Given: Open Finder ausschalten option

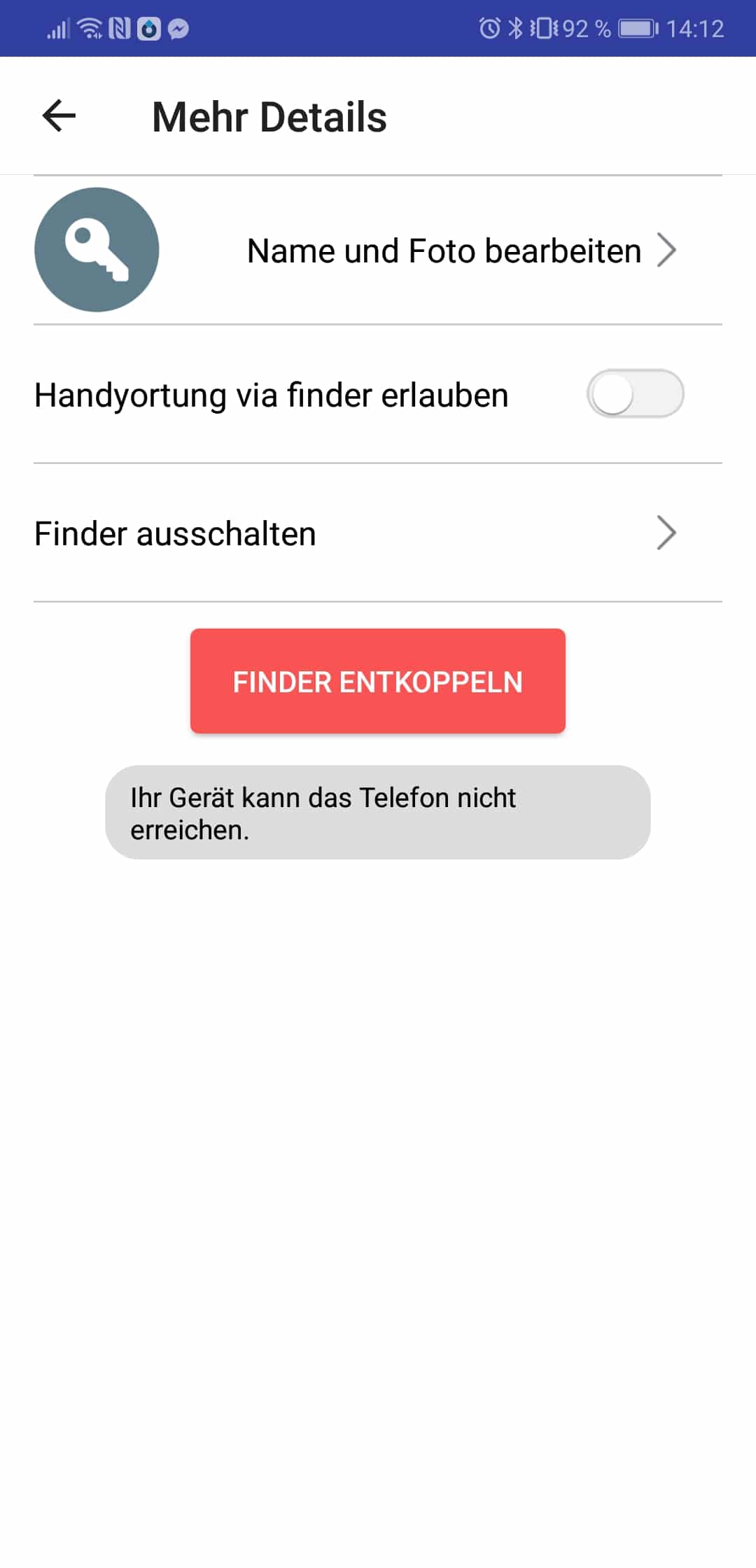Looking at the screenshot, I should tap(378, 533).
